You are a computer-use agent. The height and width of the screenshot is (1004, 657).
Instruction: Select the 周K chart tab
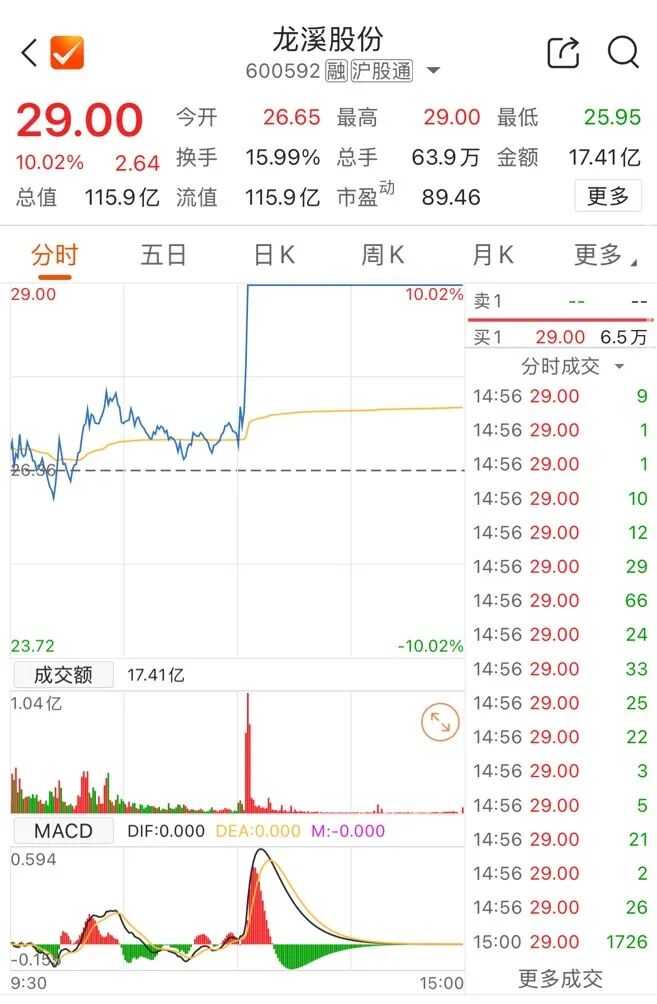coord(383,256)
